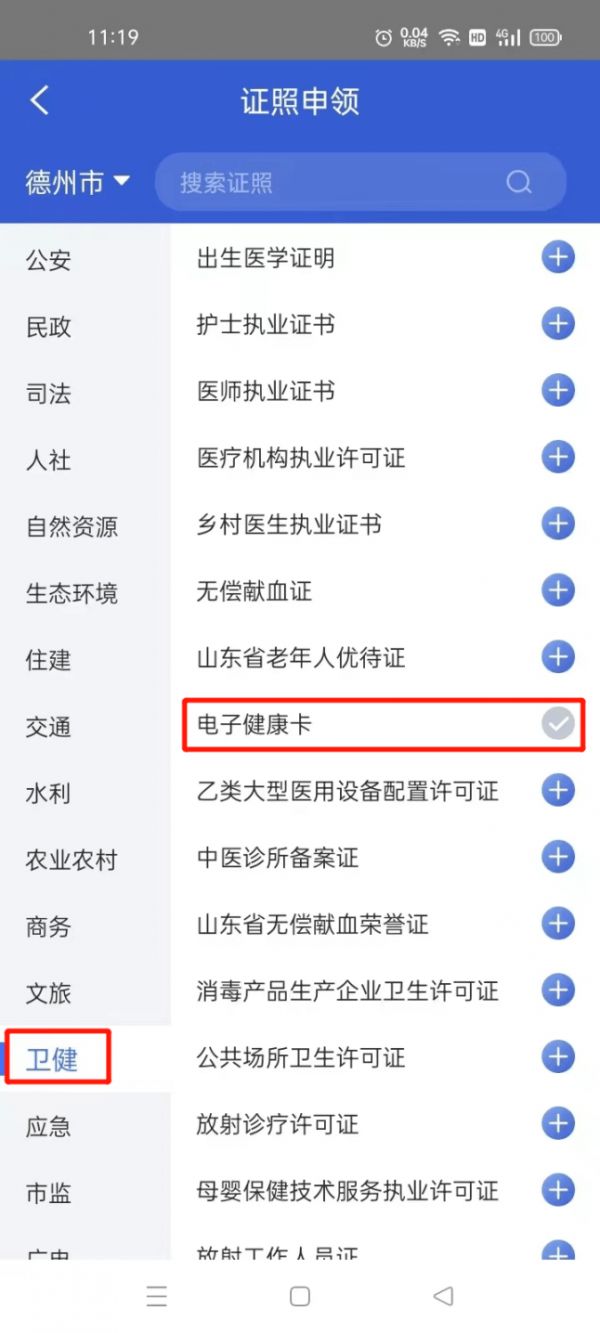600x1333 pixels.
Task: Switch to the 人社 category
Action: 48,460
